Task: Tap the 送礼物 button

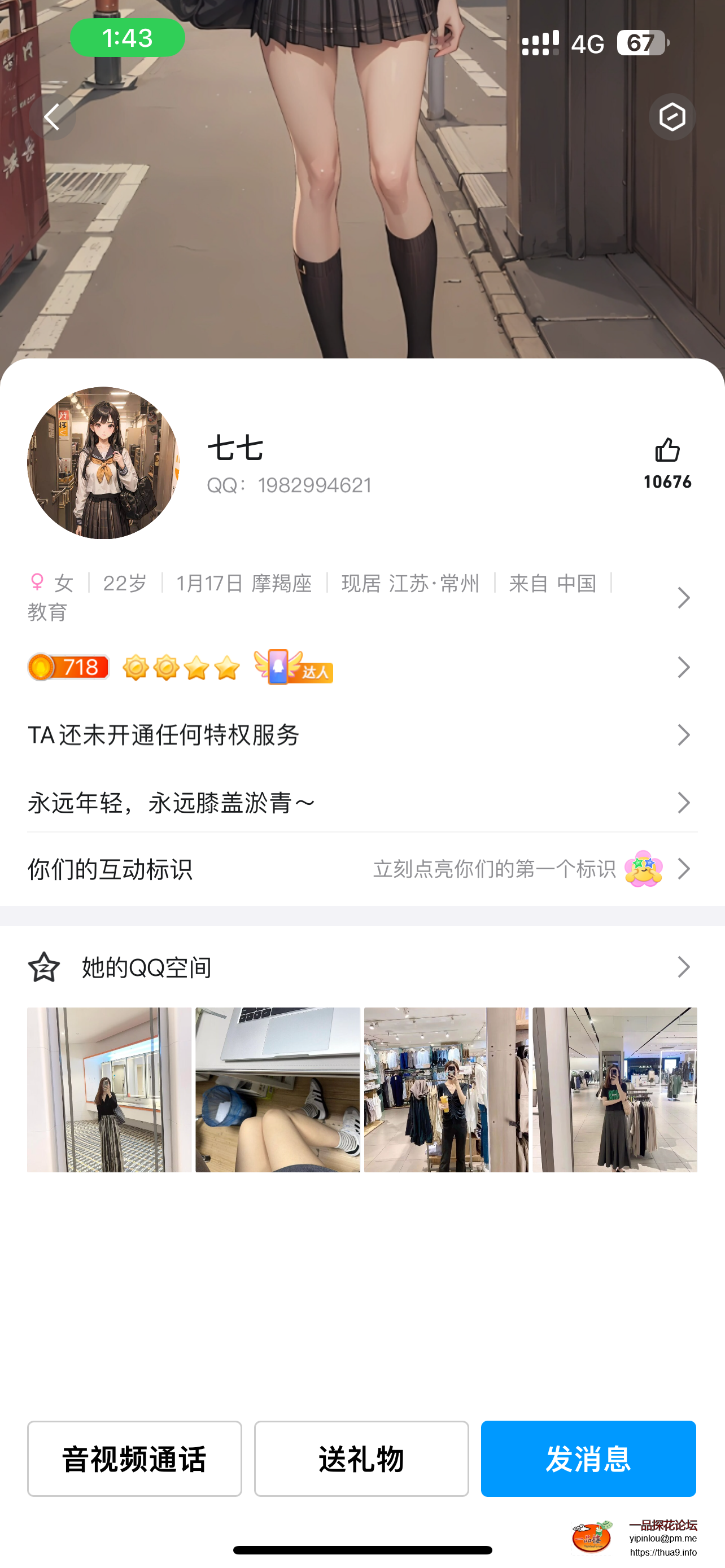Action: [361, 1459]
